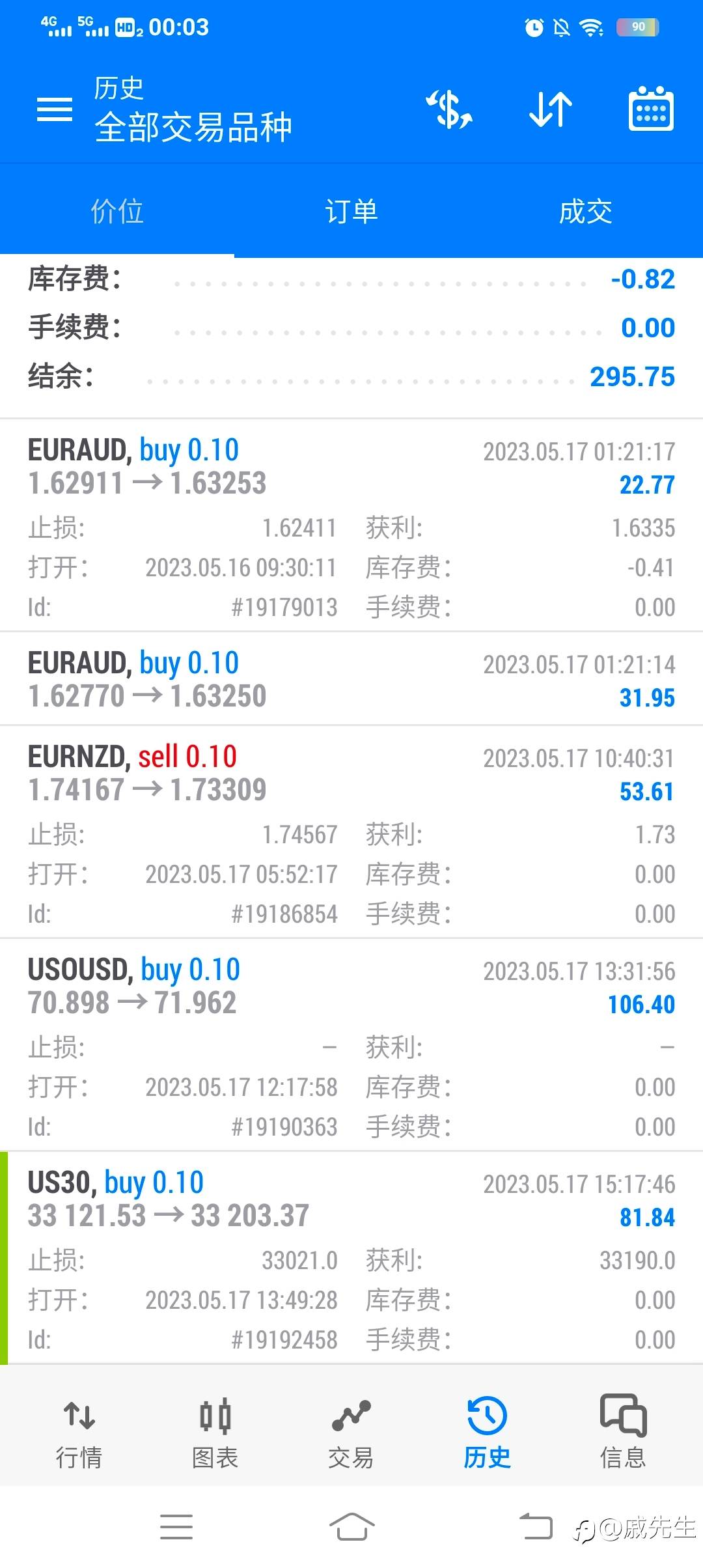Collapse the EURAUD trade with profit 22.77

coord(351,466)
